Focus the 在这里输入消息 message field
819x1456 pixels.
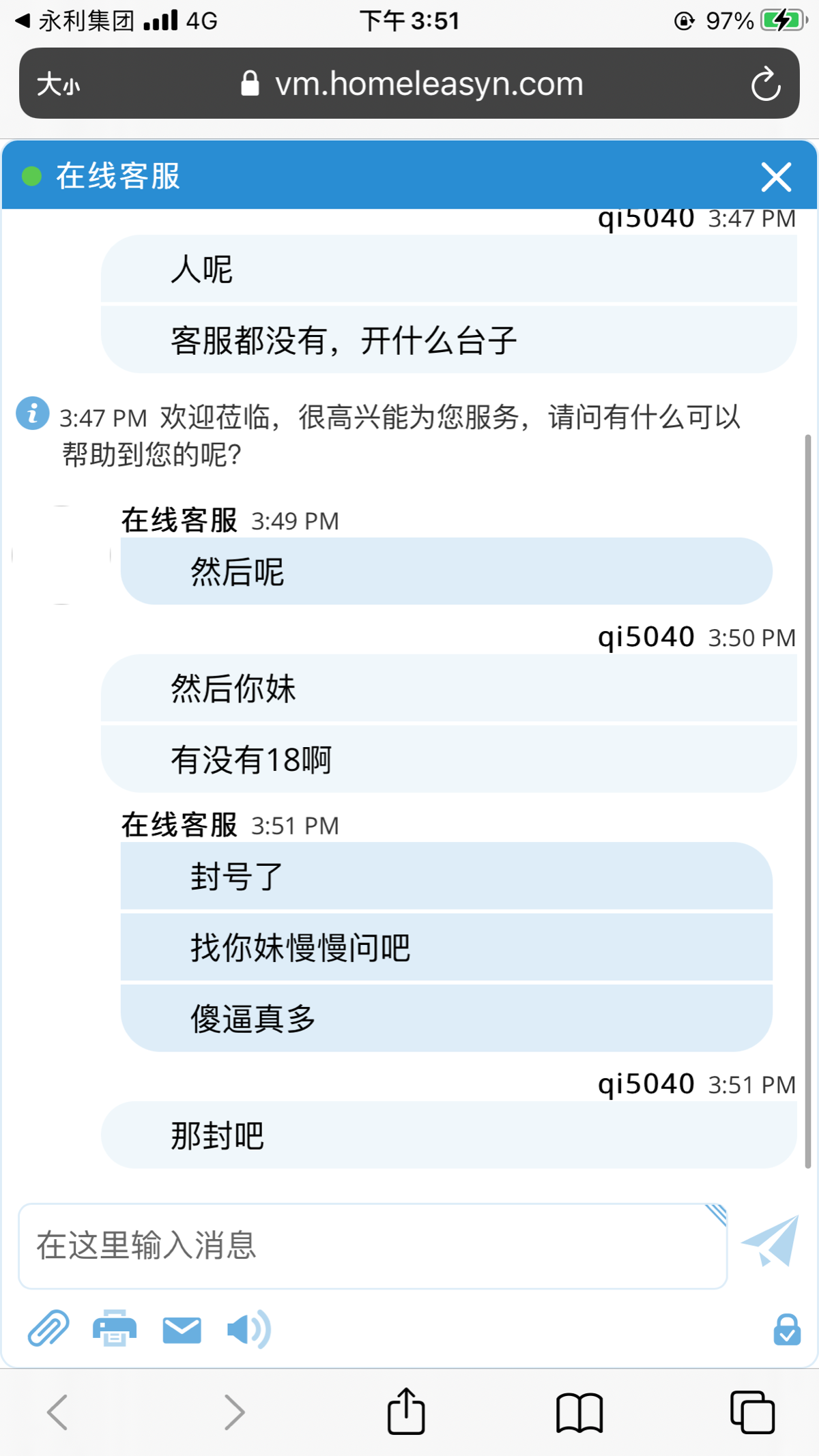pyautogui.click(x=372, y=1246)
